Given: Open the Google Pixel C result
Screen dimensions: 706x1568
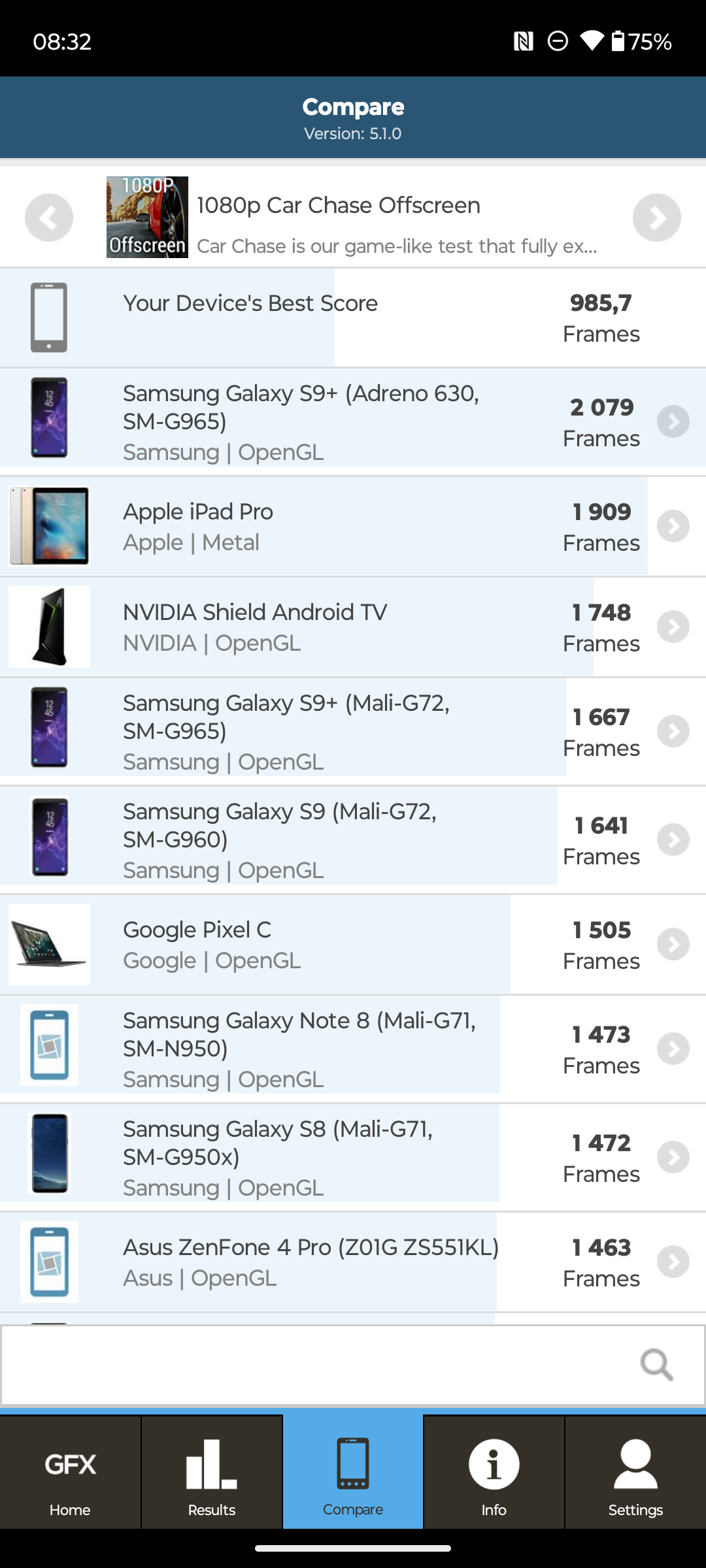Looking at the screenshot, I should click(353, 945).
